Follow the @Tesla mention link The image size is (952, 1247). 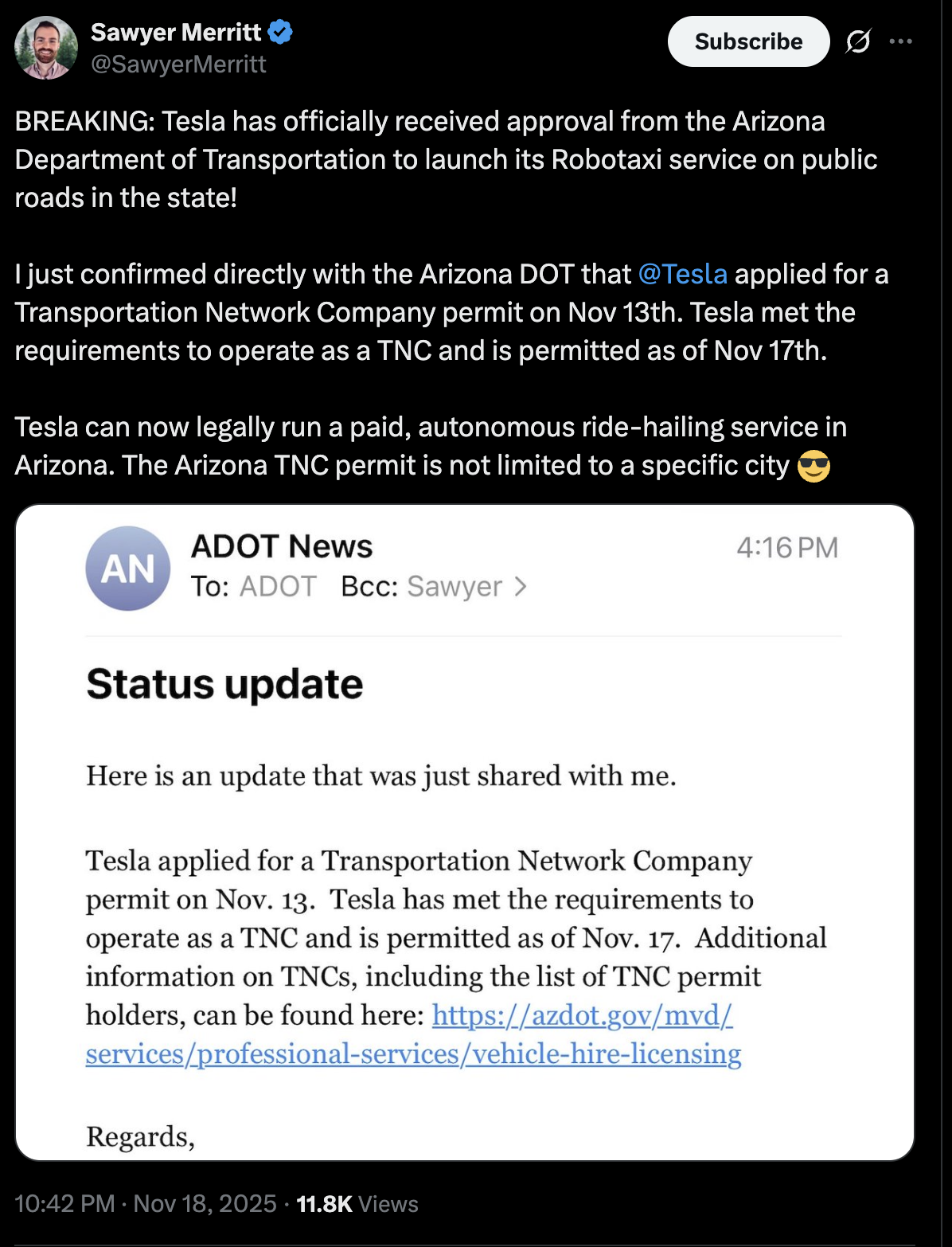(x=683, y=274)
